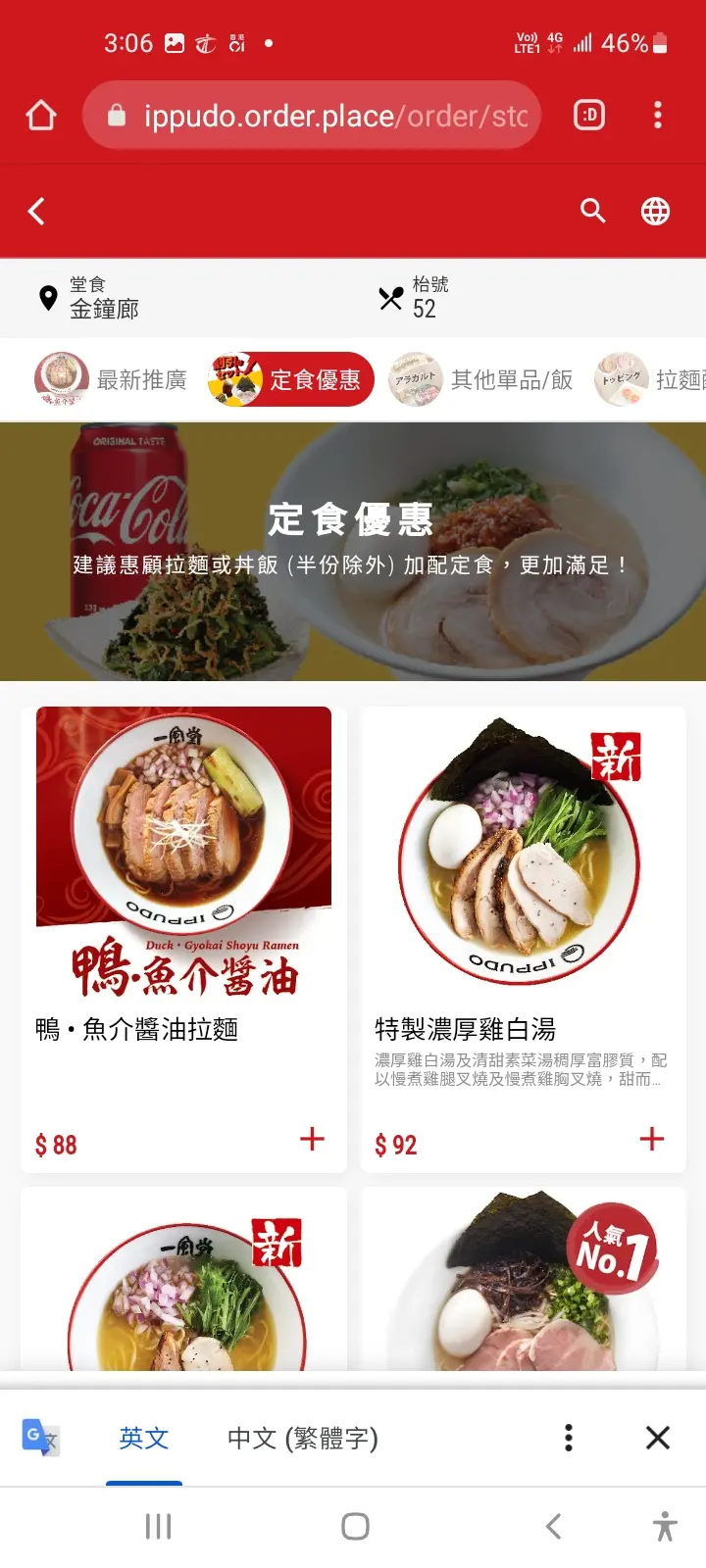The width and height of the screenshot is (706, 1568).
Task: Go back using the white arrow in header
Action: click(37, 211)
